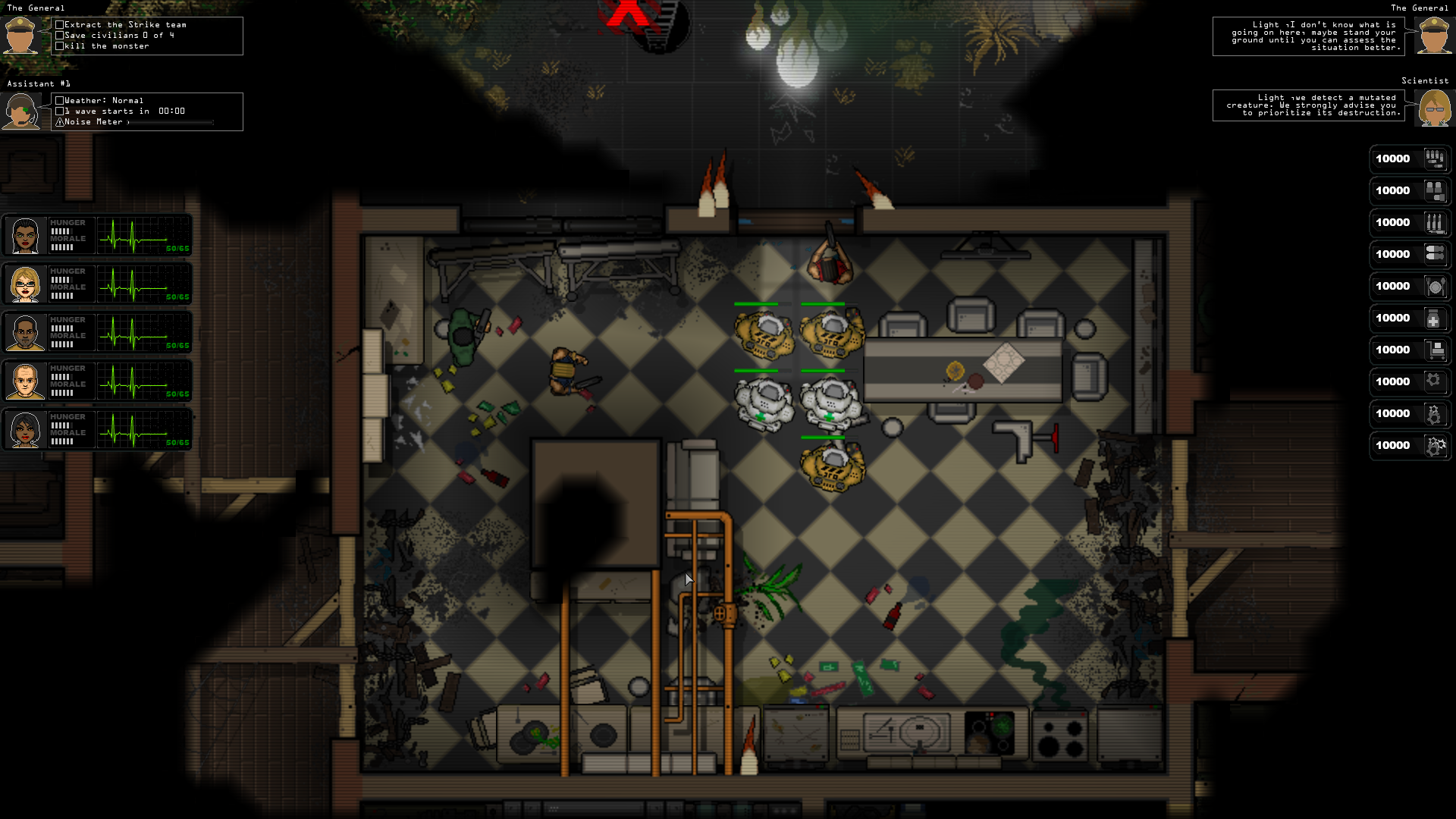Screen dimensions: 1456x819
Task: Select the survivor in the green jacket
Action: click(464, 333)
